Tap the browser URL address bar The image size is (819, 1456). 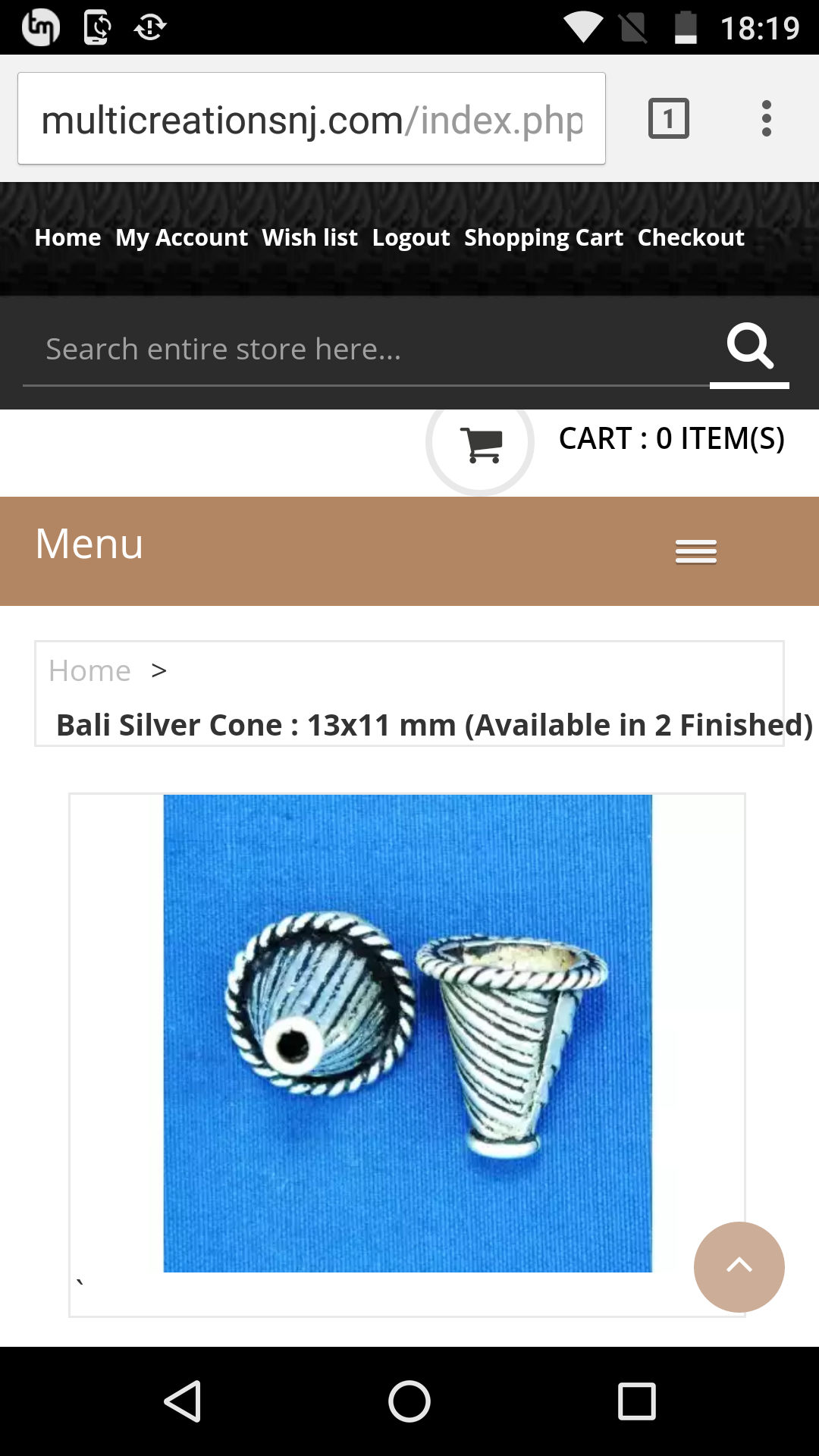[311, 119]
